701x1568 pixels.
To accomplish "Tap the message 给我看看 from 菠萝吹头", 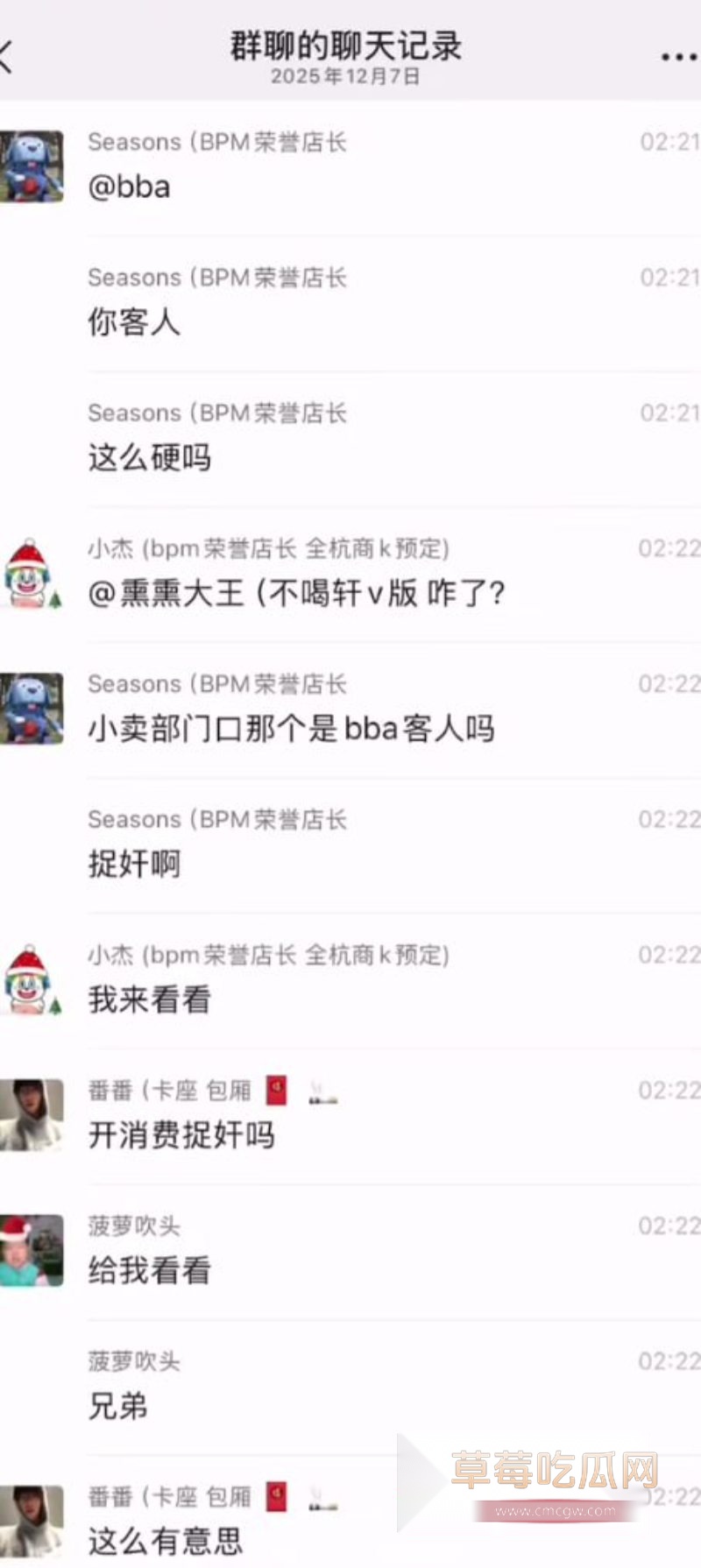I will point(151,1268).
